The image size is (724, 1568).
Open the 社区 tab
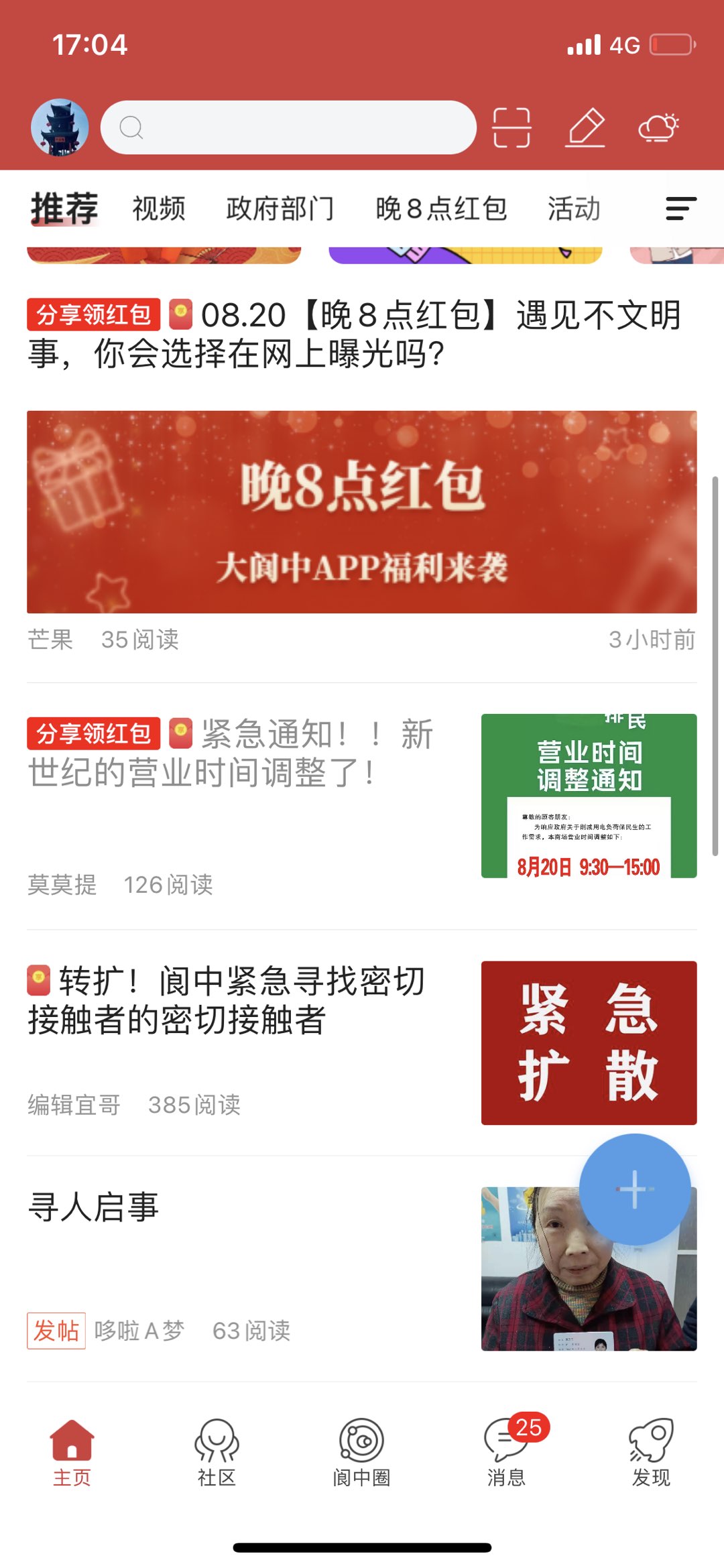pos(217,1452)
